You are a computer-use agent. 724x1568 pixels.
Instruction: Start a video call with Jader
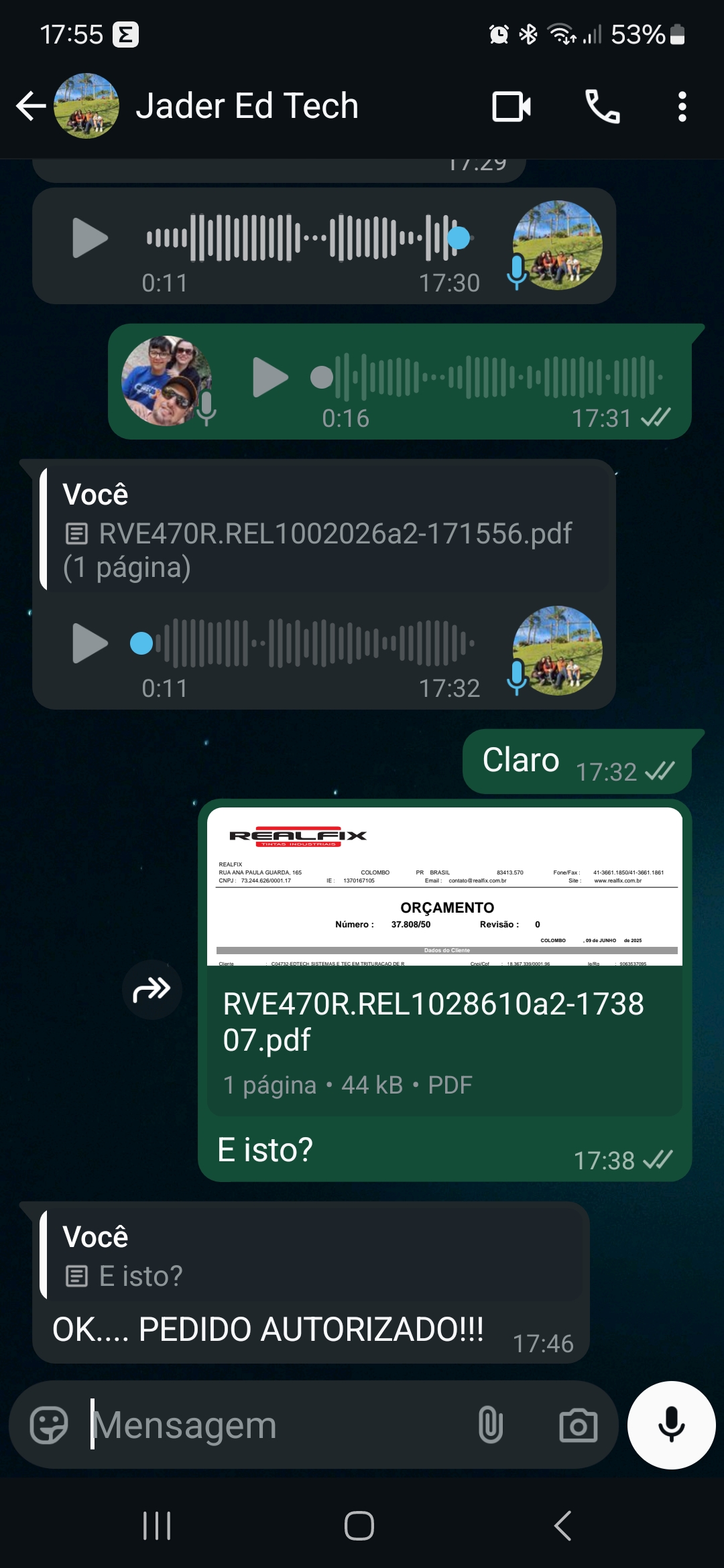(511, 107)
